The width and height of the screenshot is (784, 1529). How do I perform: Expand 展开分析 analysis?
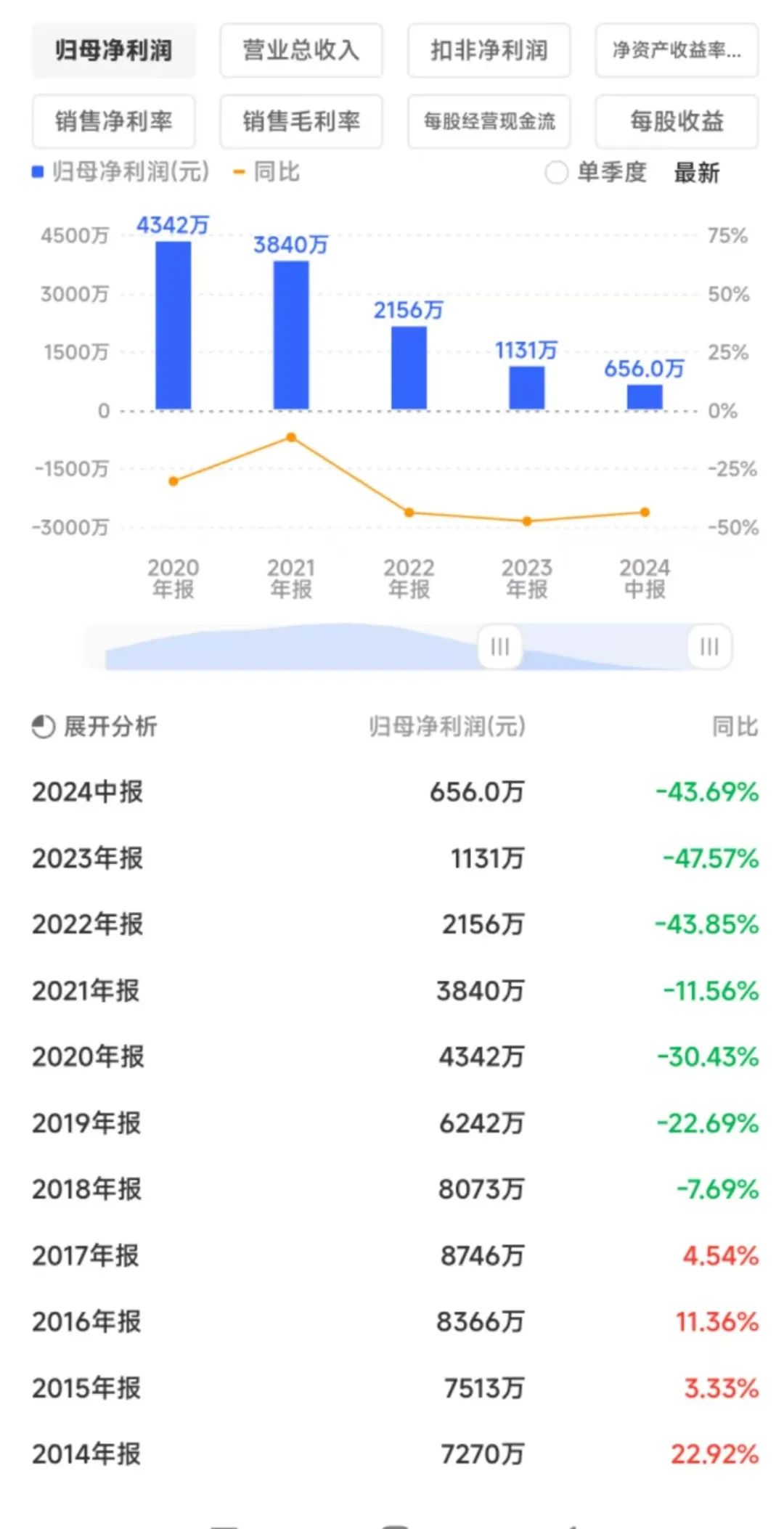(x=94, y=726)
